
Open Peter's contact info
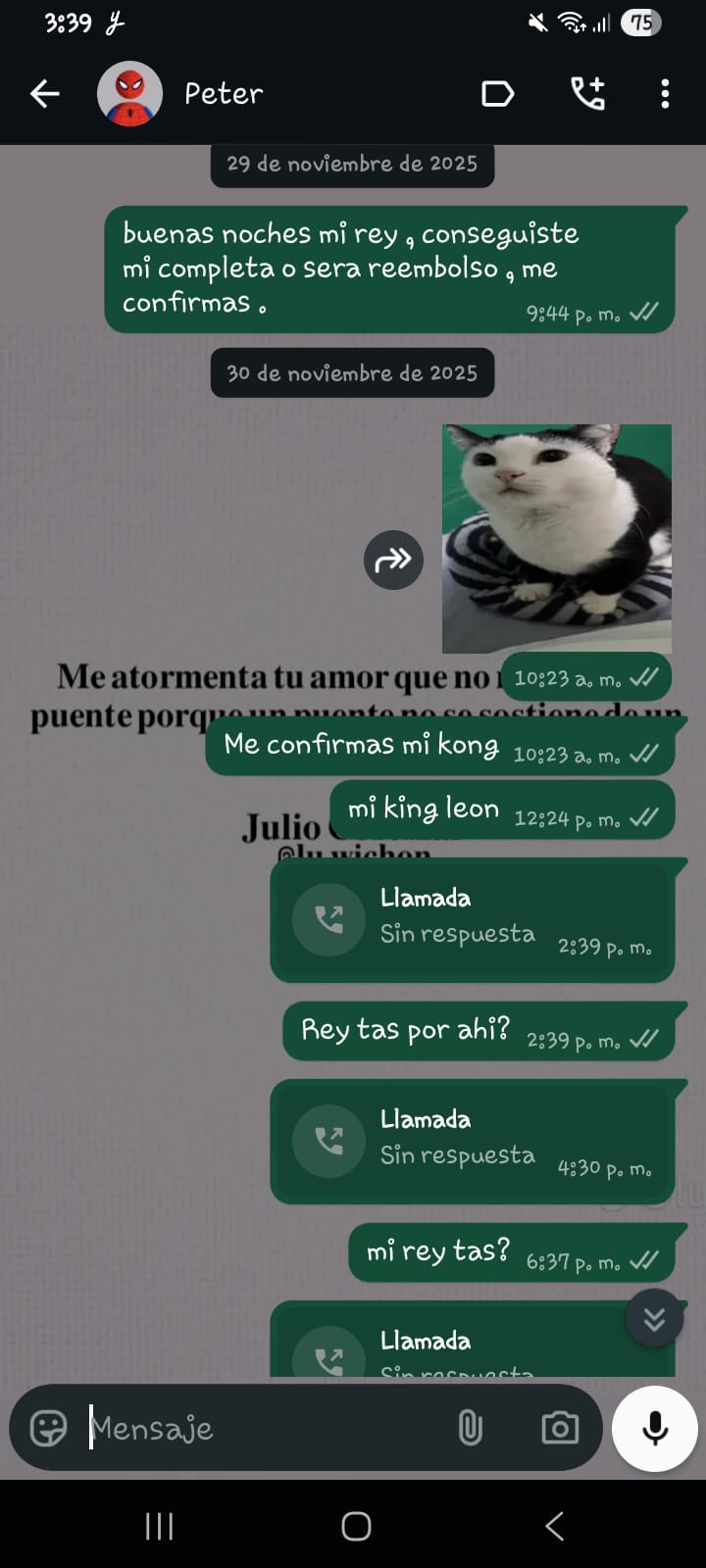224,94
